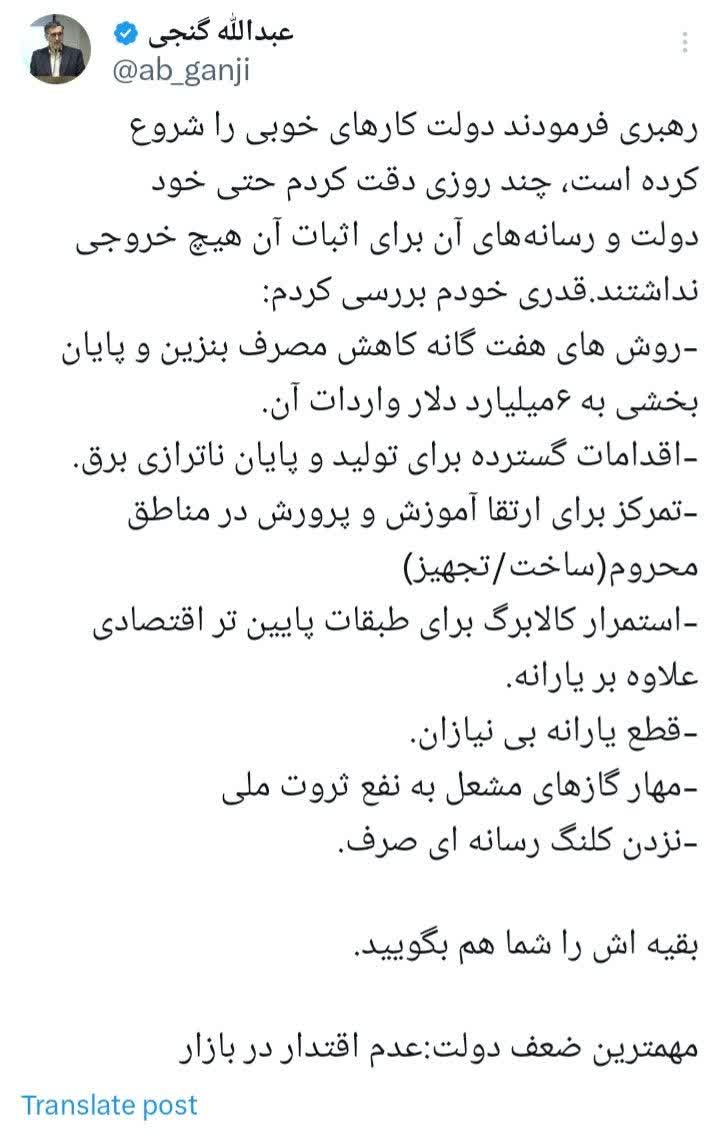Open the post's three-dot overflow menu
This screenshot has height=1144, width=720.
(x=685, y=42)
